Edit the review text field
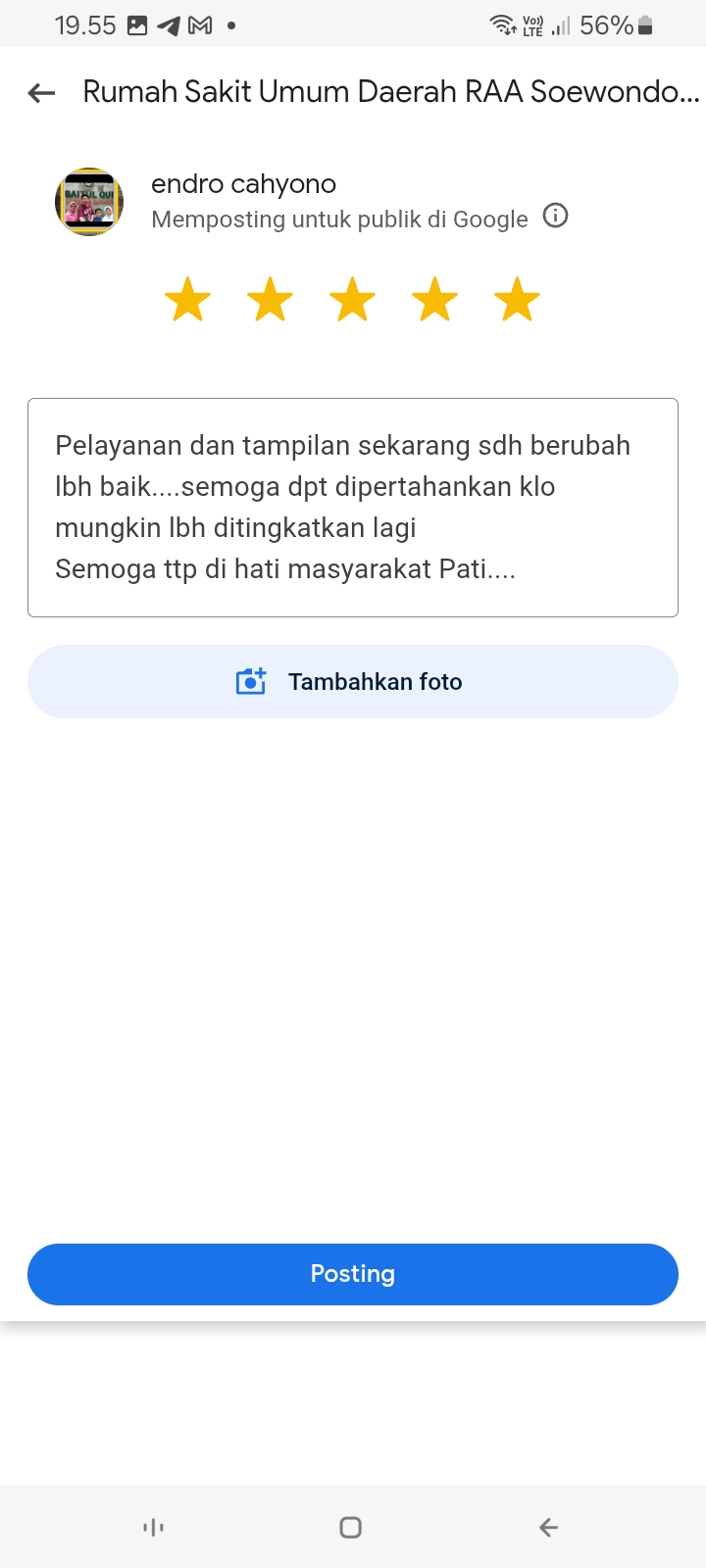The width and height of the screenshot is (706, 1568). point(353,507)
